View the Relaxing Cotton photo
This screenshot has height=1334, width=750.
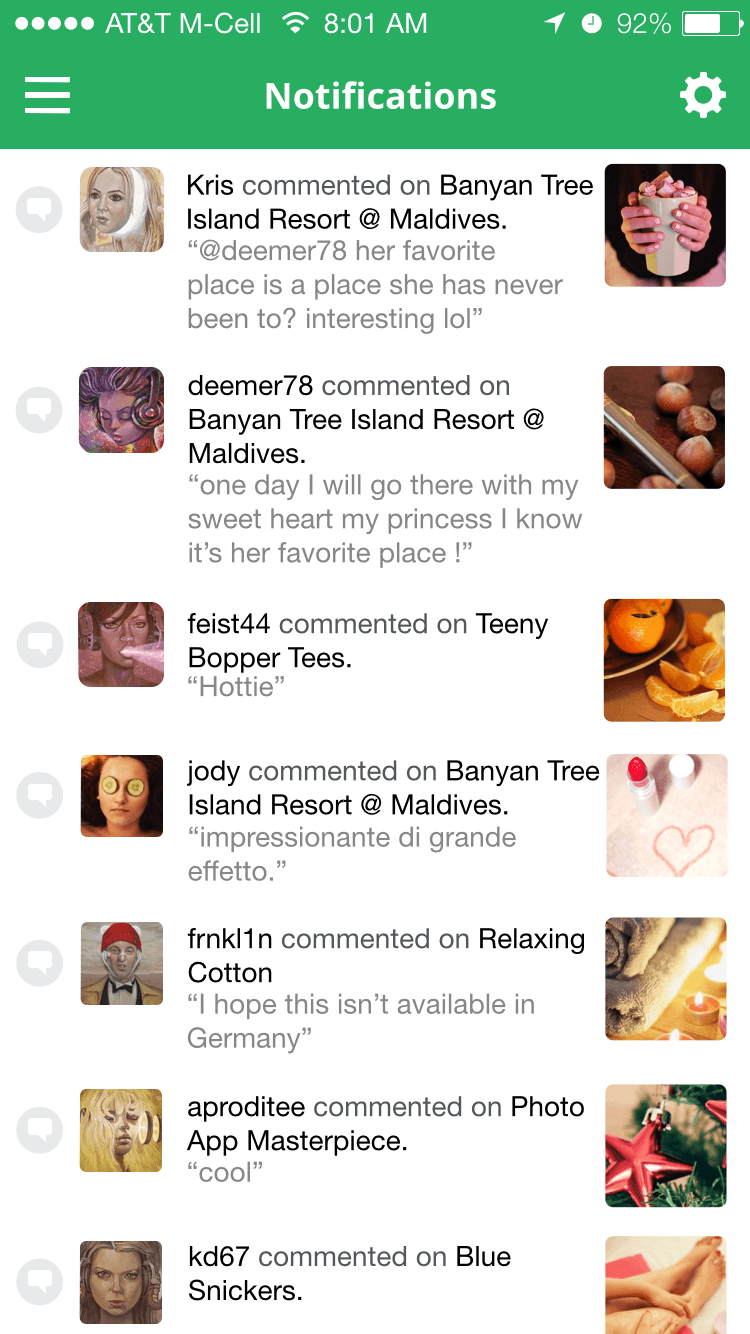(x=666, y=979)
